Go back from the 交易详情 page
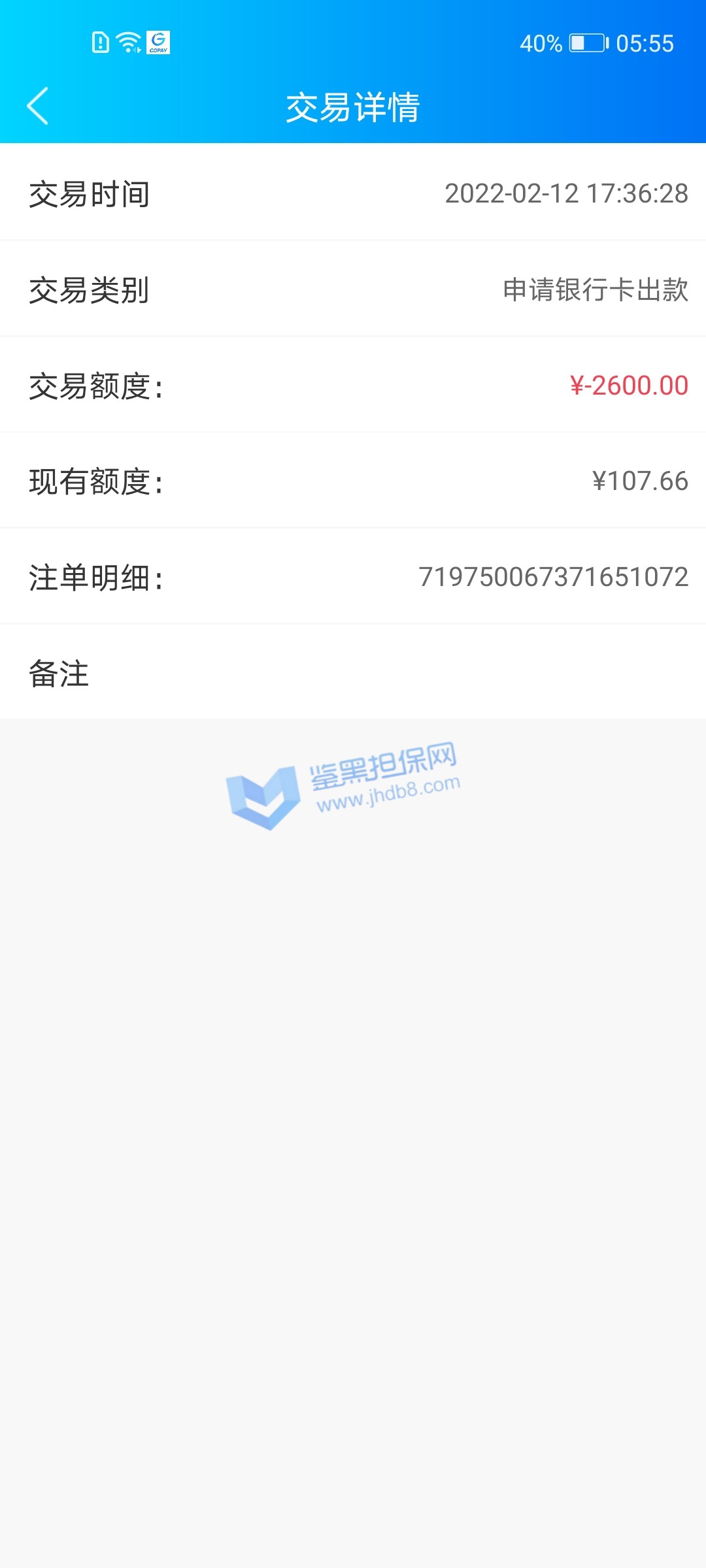This screenshot has width=706, height=1568. (x=38, y=106)
